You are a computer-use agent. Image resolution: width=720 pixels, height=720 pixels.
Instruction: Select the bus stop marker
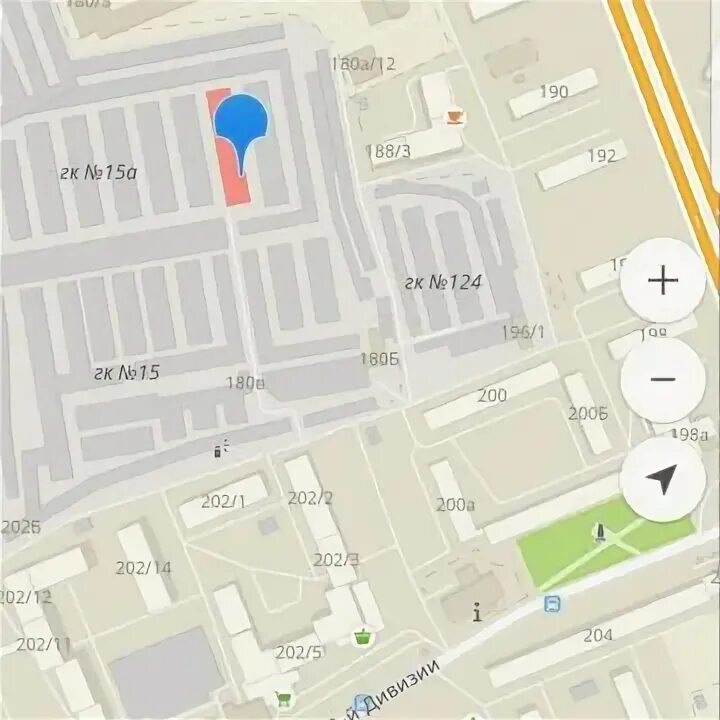point(552,604)
